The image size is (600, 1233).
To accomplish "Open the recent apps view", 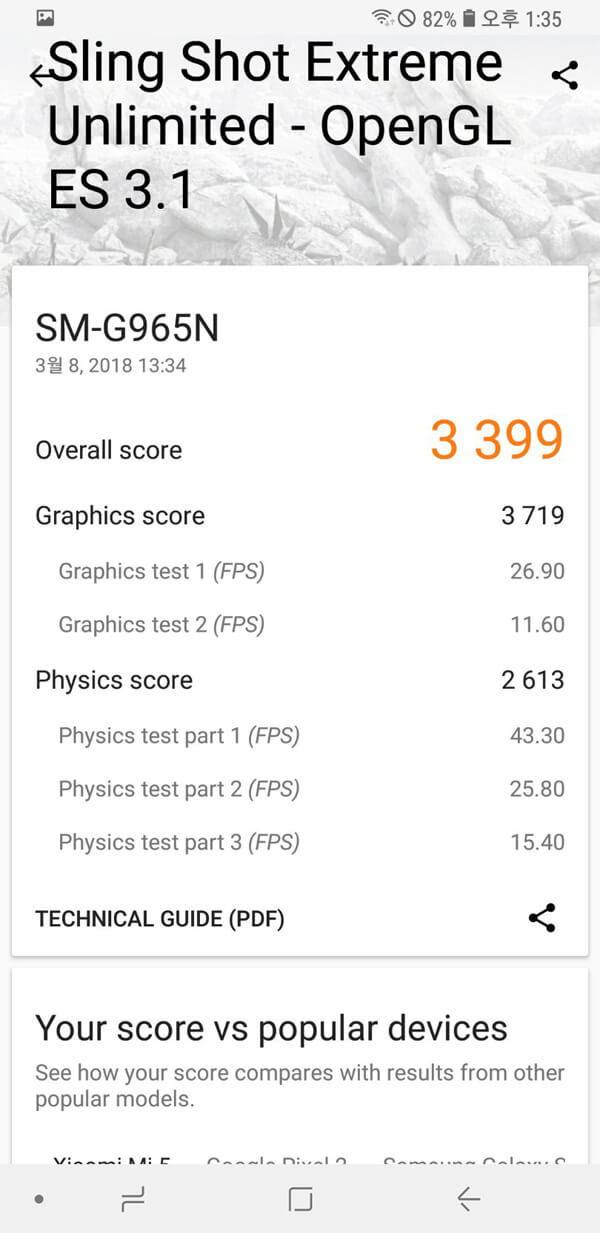I will [132, 1199].
